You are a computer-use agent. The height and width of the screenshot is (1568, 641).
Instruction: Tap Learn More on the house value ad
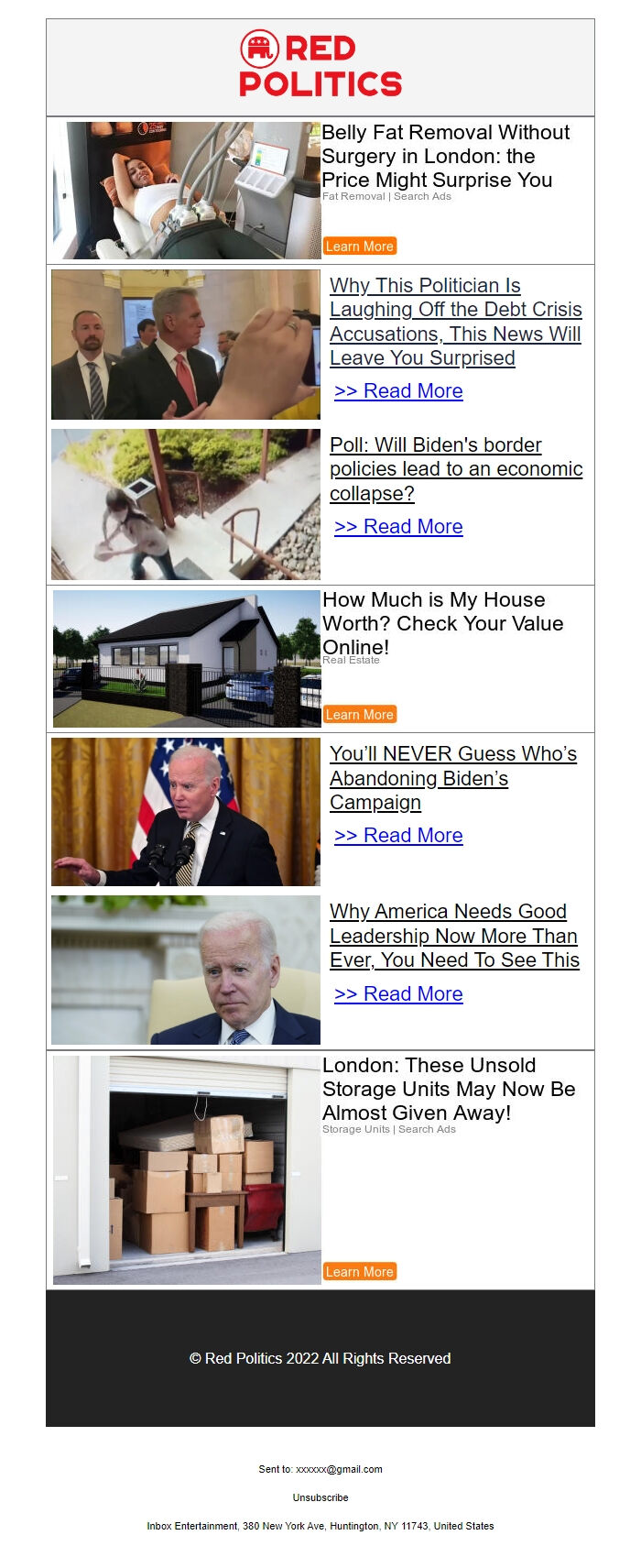tap(359, 715)
